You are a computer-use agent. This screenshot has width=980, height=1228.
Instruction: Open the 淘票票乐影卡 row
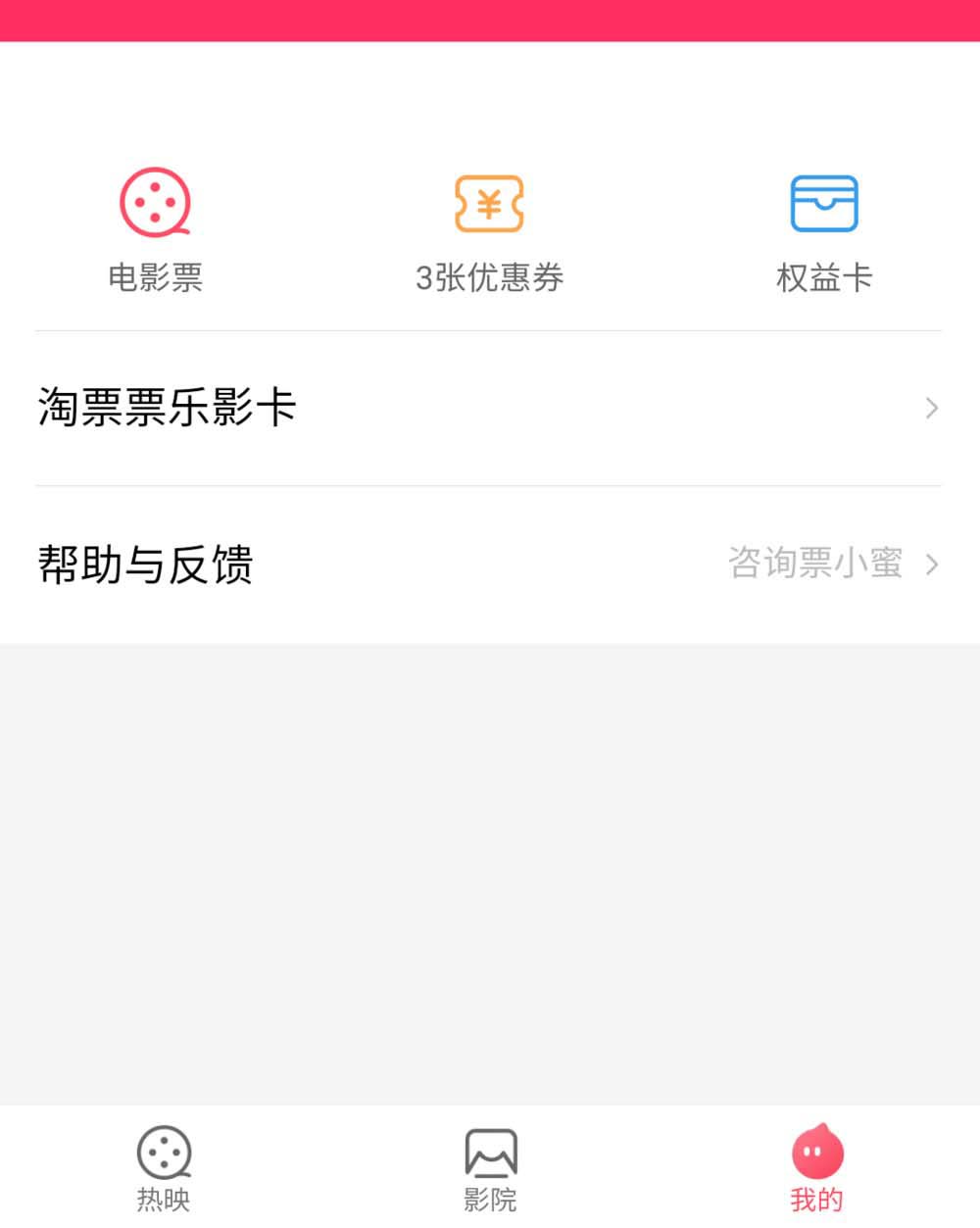tap(488, 408)
